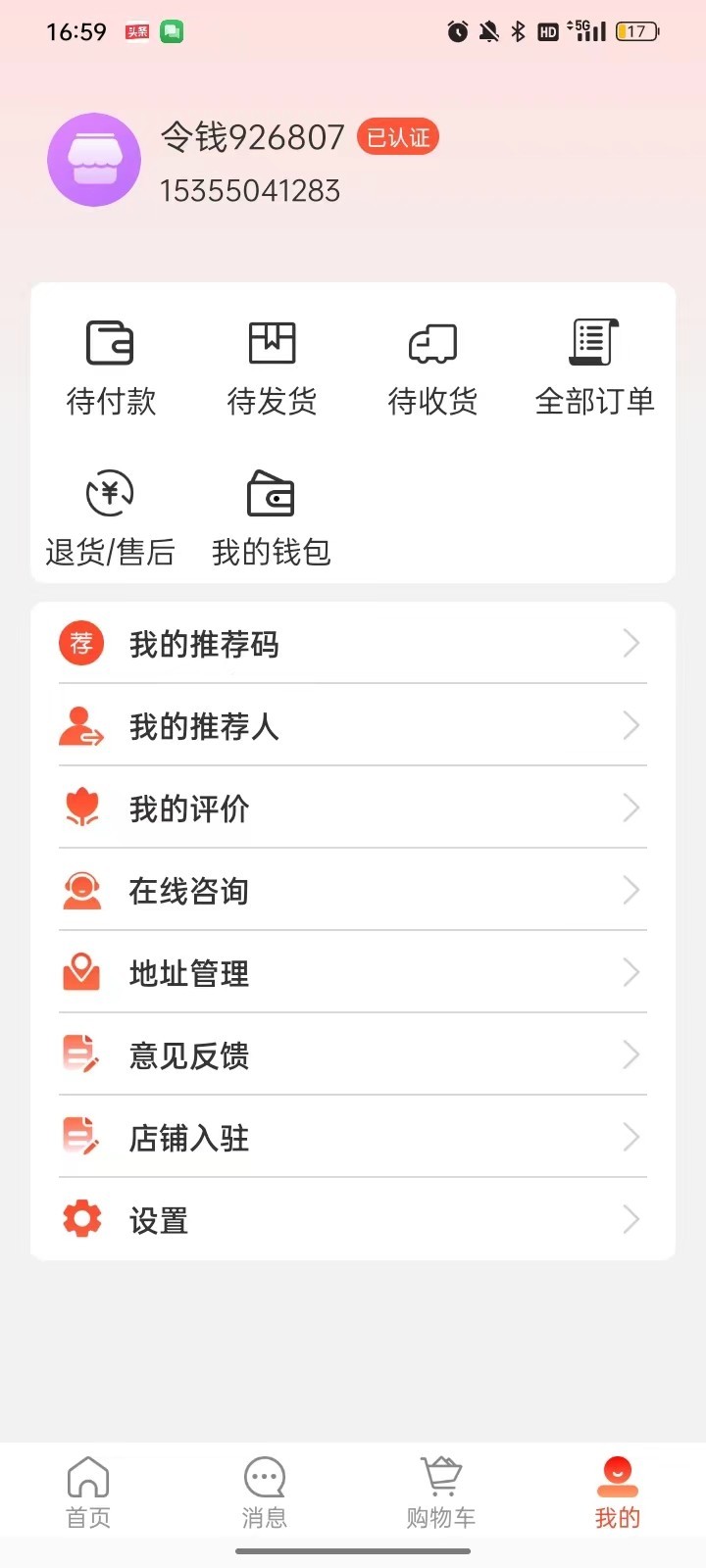Switch to the 消息 messages tab
This screenshot has width=706, height=1568.
tap(264, 1490)
